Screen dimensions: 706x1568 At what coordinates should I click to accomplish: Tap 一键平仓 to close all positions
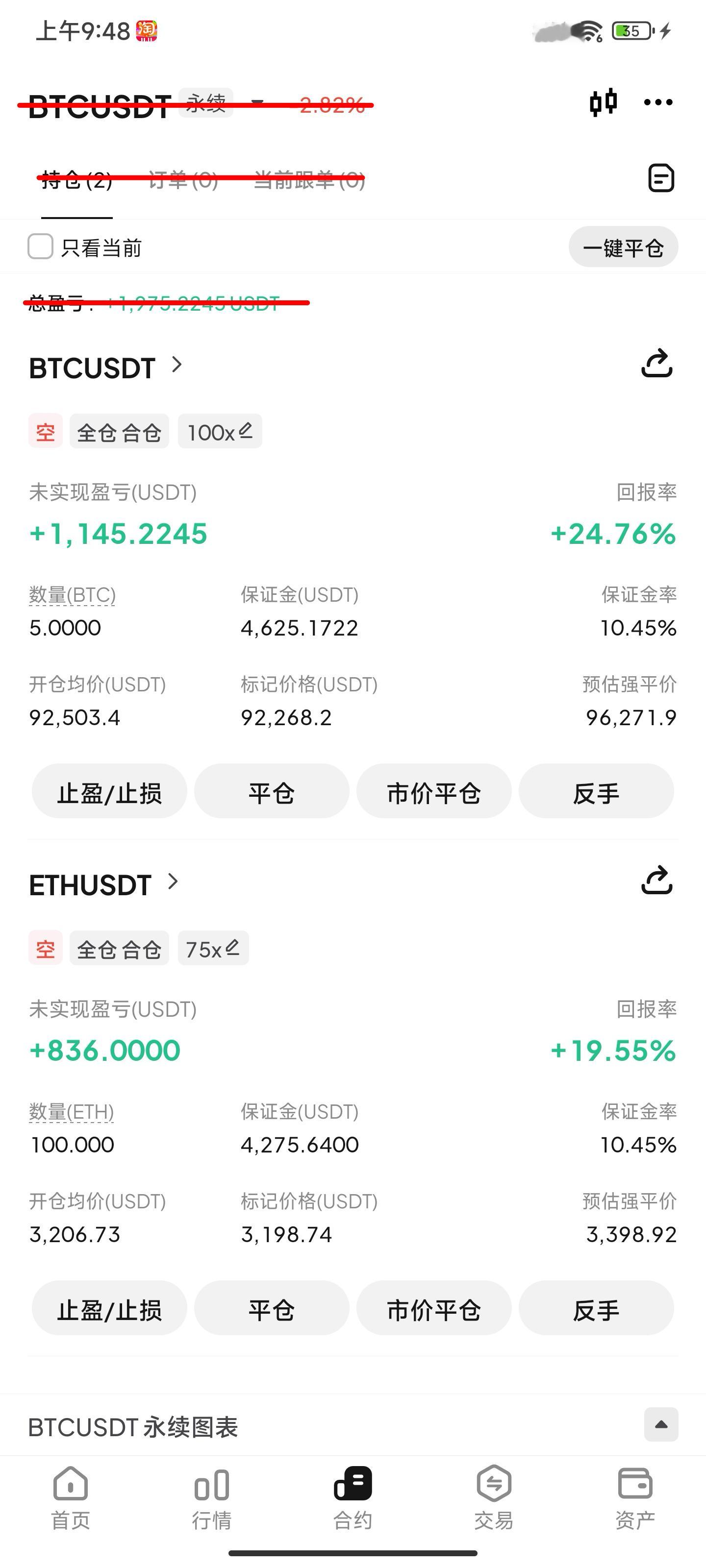pyautogui.click(x=623, y=247)
